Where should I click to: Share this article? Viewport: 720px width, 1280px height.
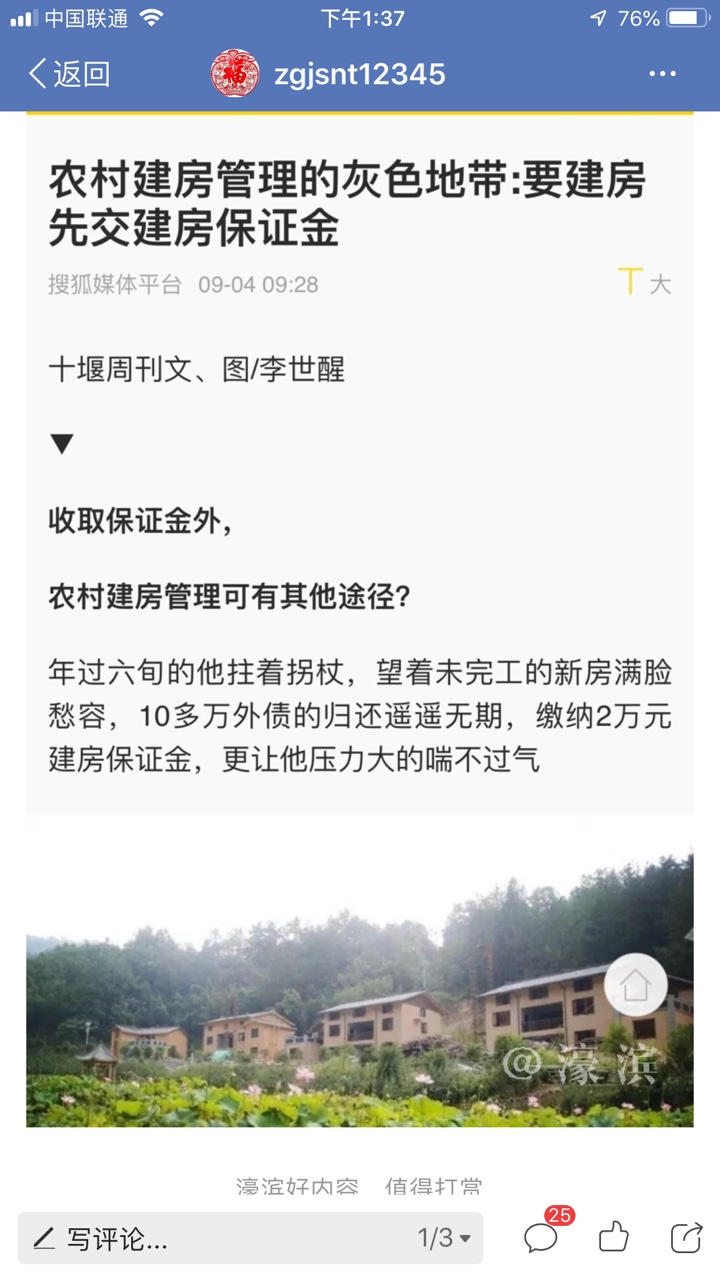[686, 1238]
